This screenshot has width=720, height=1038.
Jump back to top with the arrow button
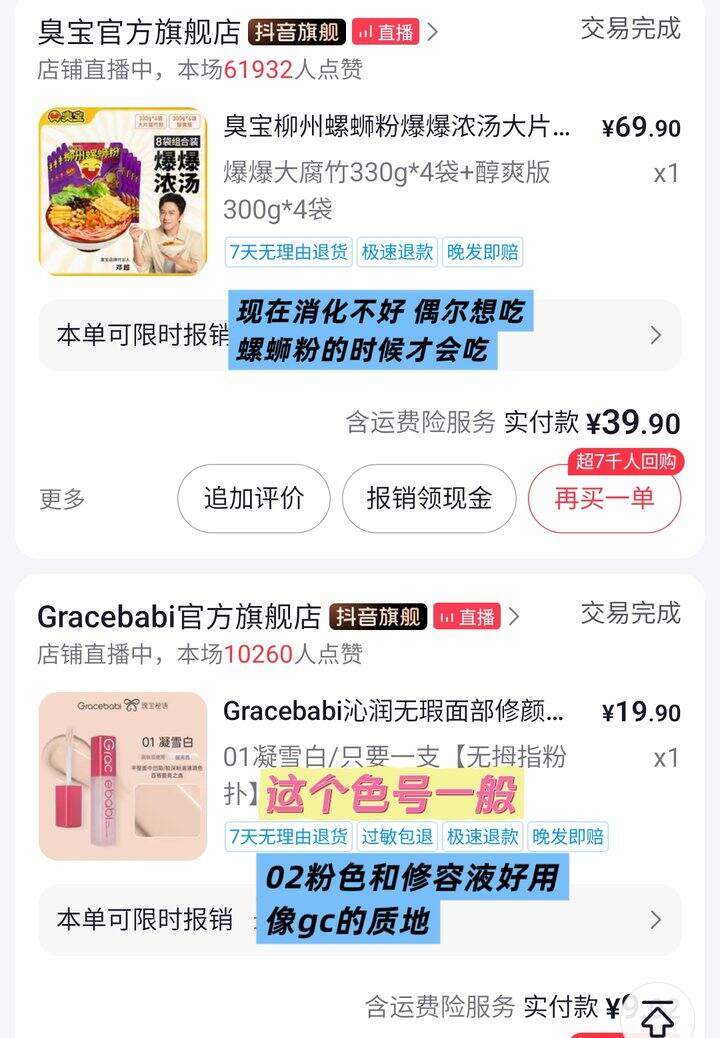(x=657, y=1016)
